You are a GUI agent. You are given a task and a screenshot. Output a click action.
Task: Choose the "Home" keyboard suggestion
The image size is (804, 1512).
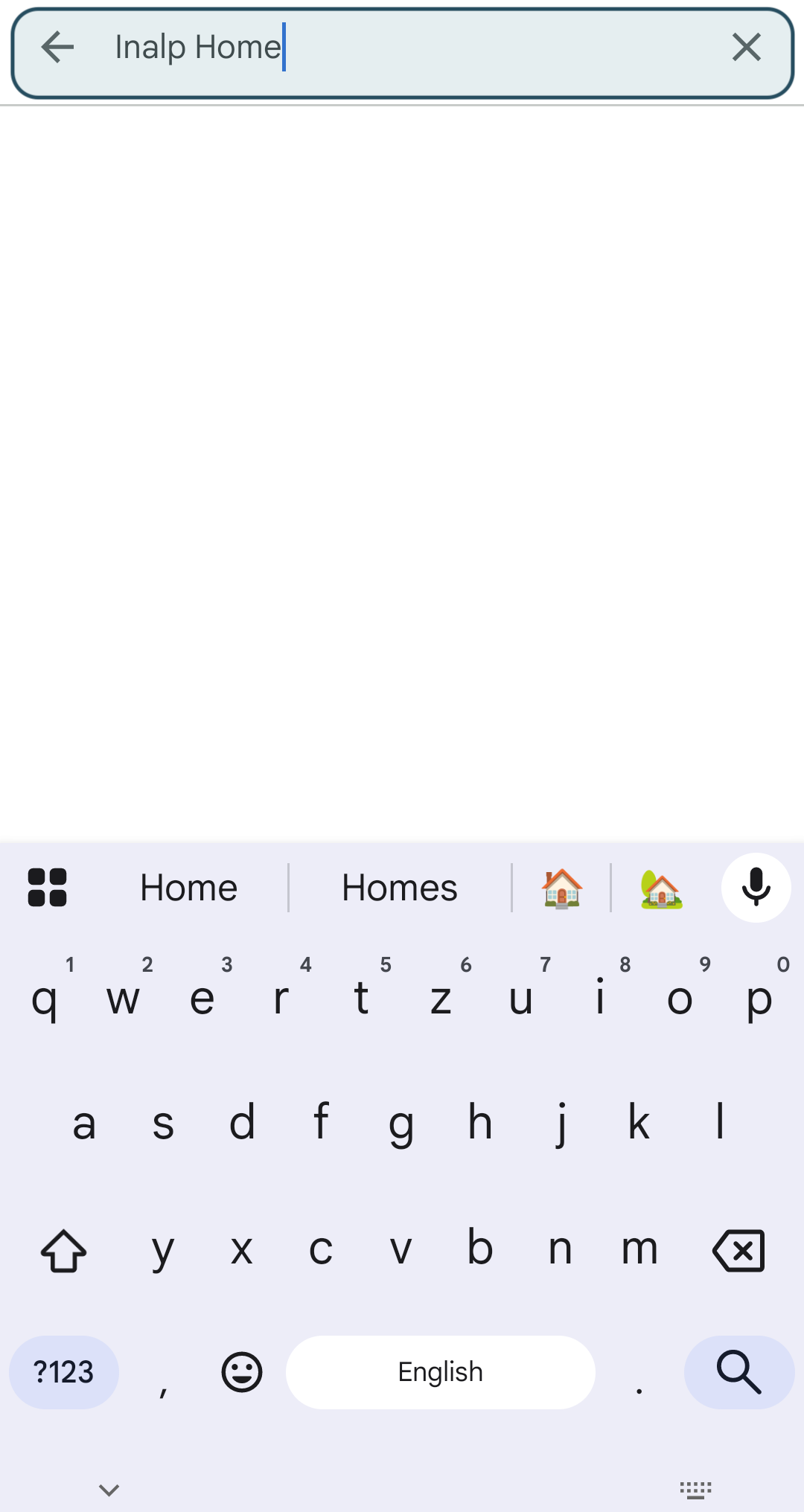188,888
